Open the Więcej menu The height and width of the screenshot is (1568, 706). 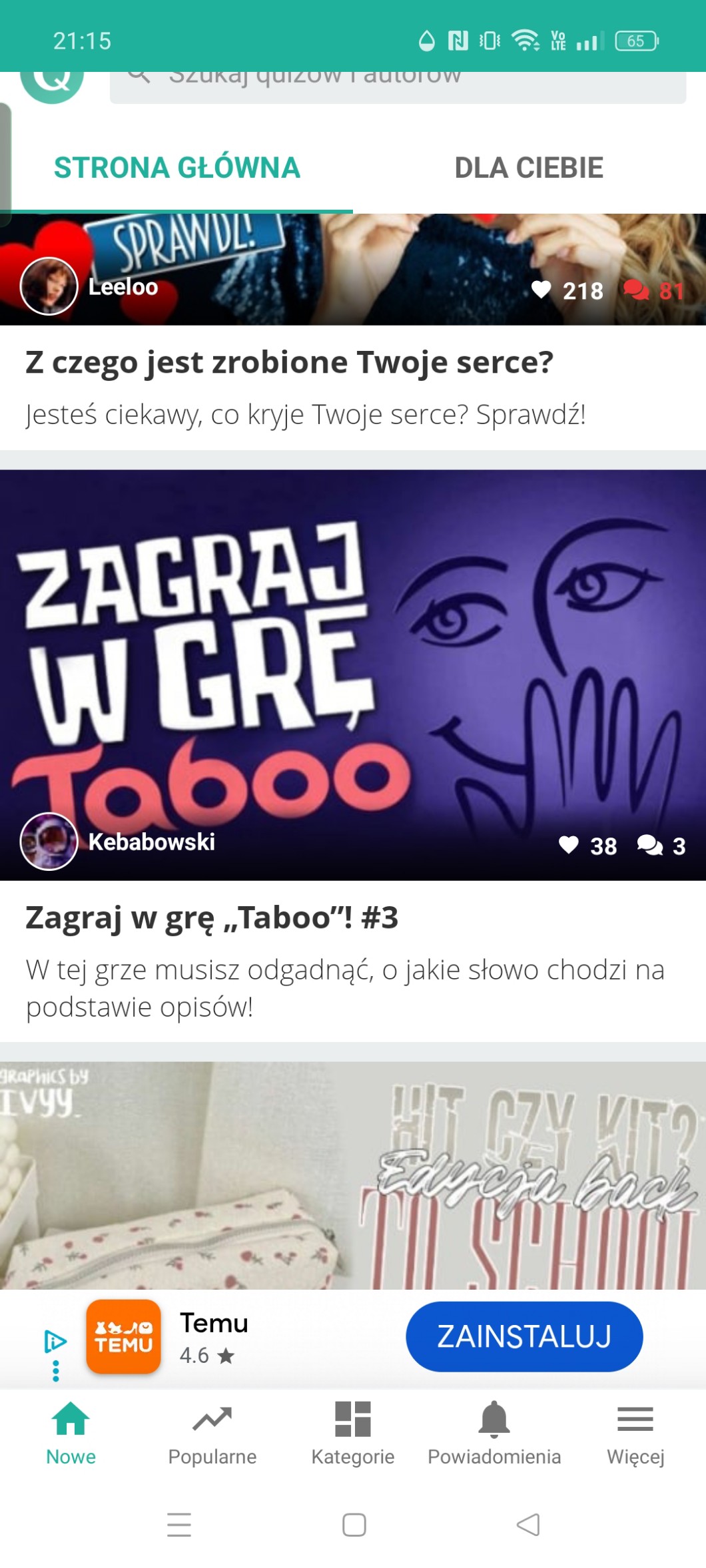(x=635, y=1433)
